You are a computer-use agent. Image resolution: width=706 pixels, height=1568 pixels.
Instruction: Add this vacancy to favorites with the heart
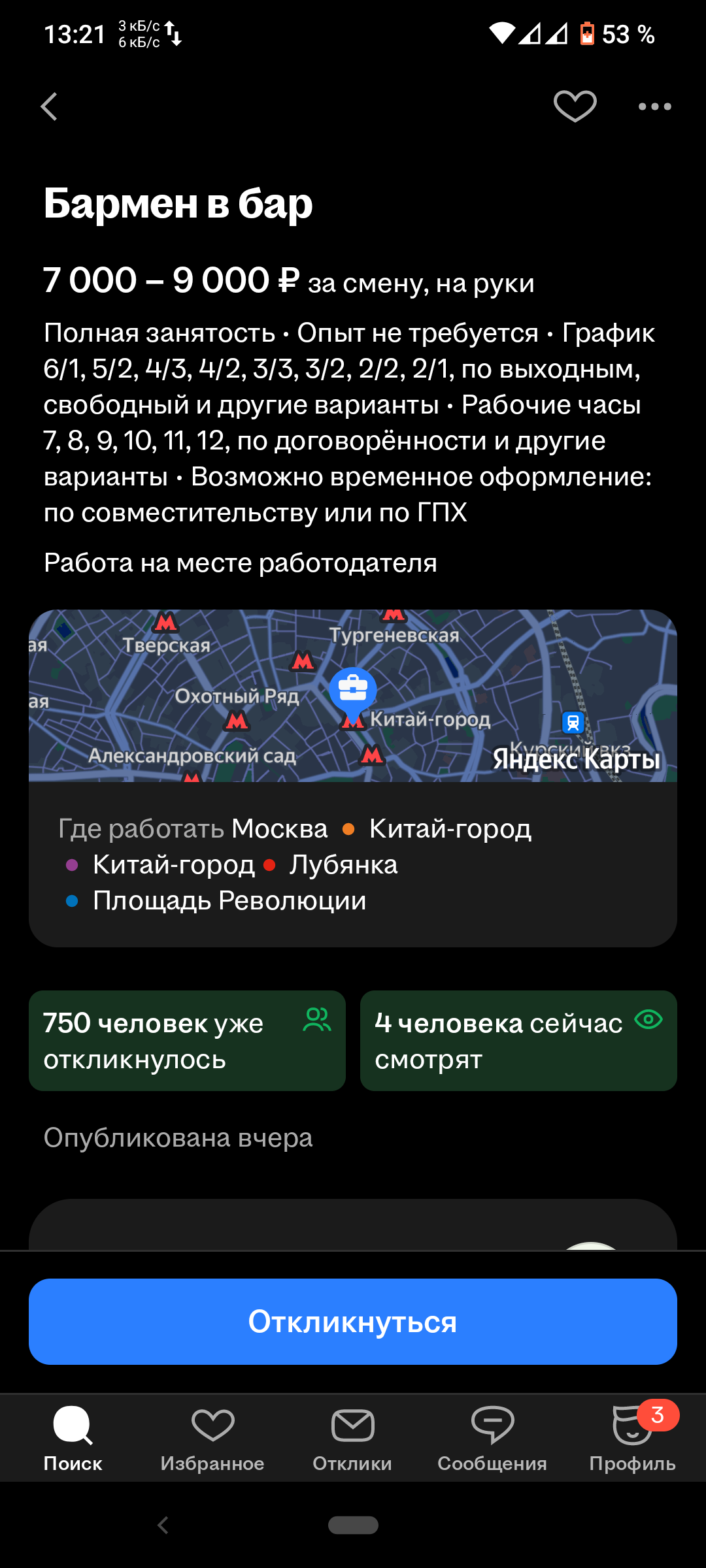[575, 106]
